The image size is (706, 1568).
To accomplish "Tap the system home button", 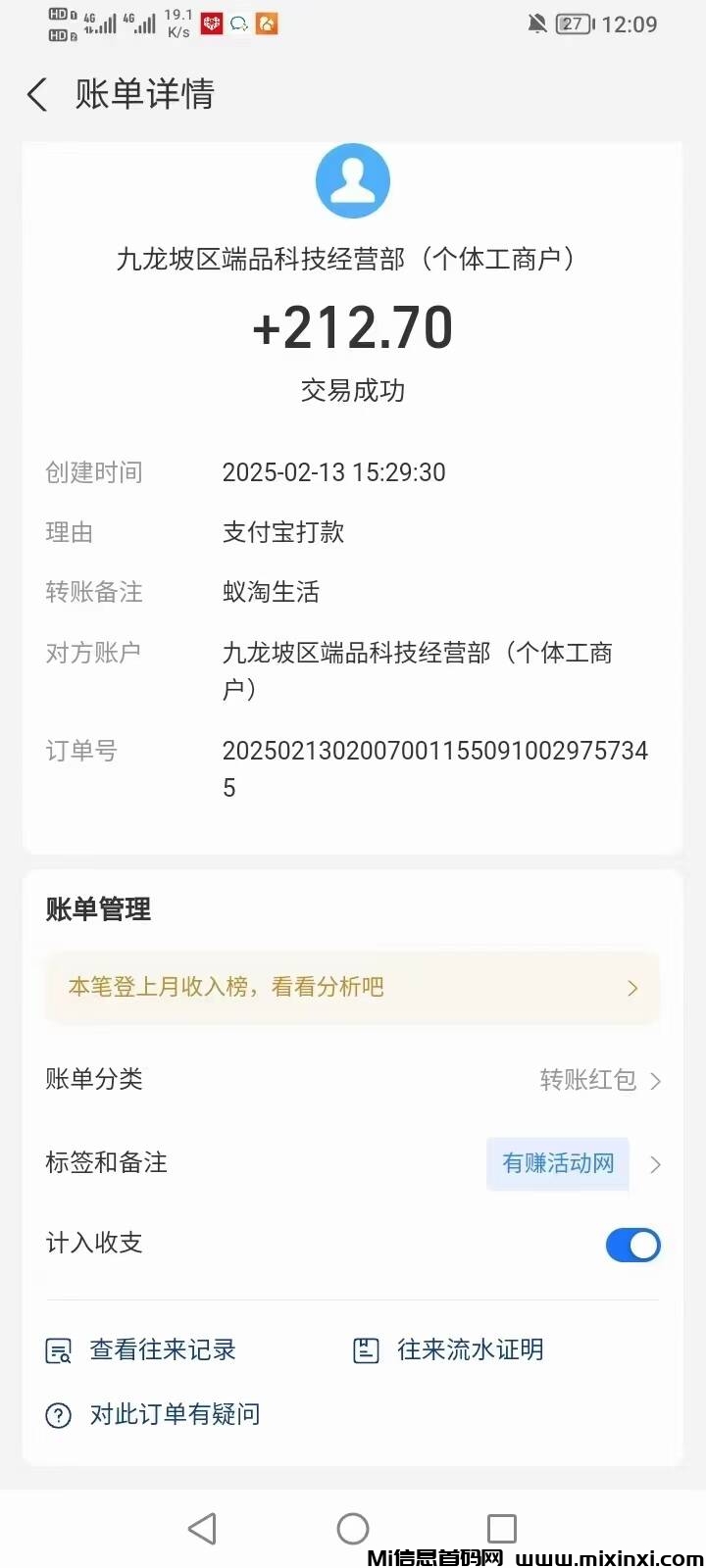I will click(353, 1529).
